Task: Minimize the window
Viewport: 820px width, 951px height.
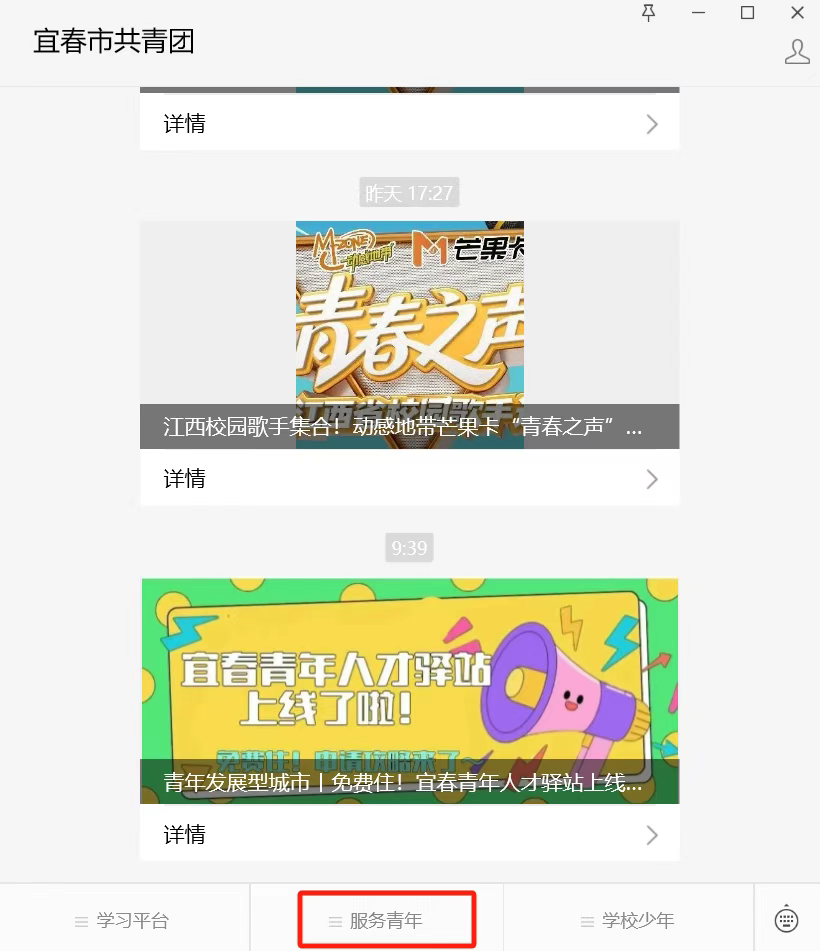Action: pos(698,13)
